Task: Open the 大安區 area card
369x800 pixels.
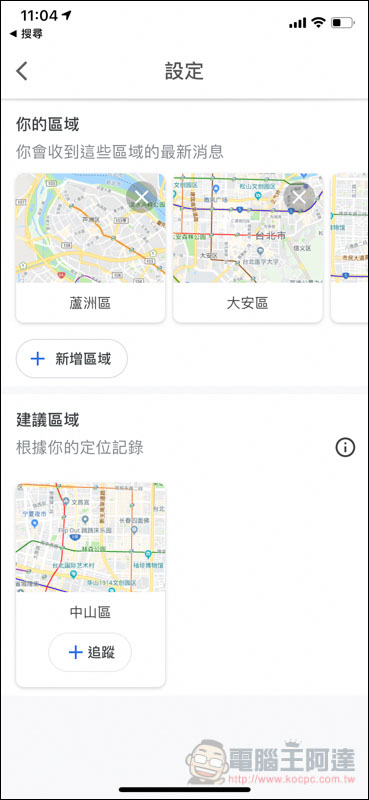Action: pos(248,248)
